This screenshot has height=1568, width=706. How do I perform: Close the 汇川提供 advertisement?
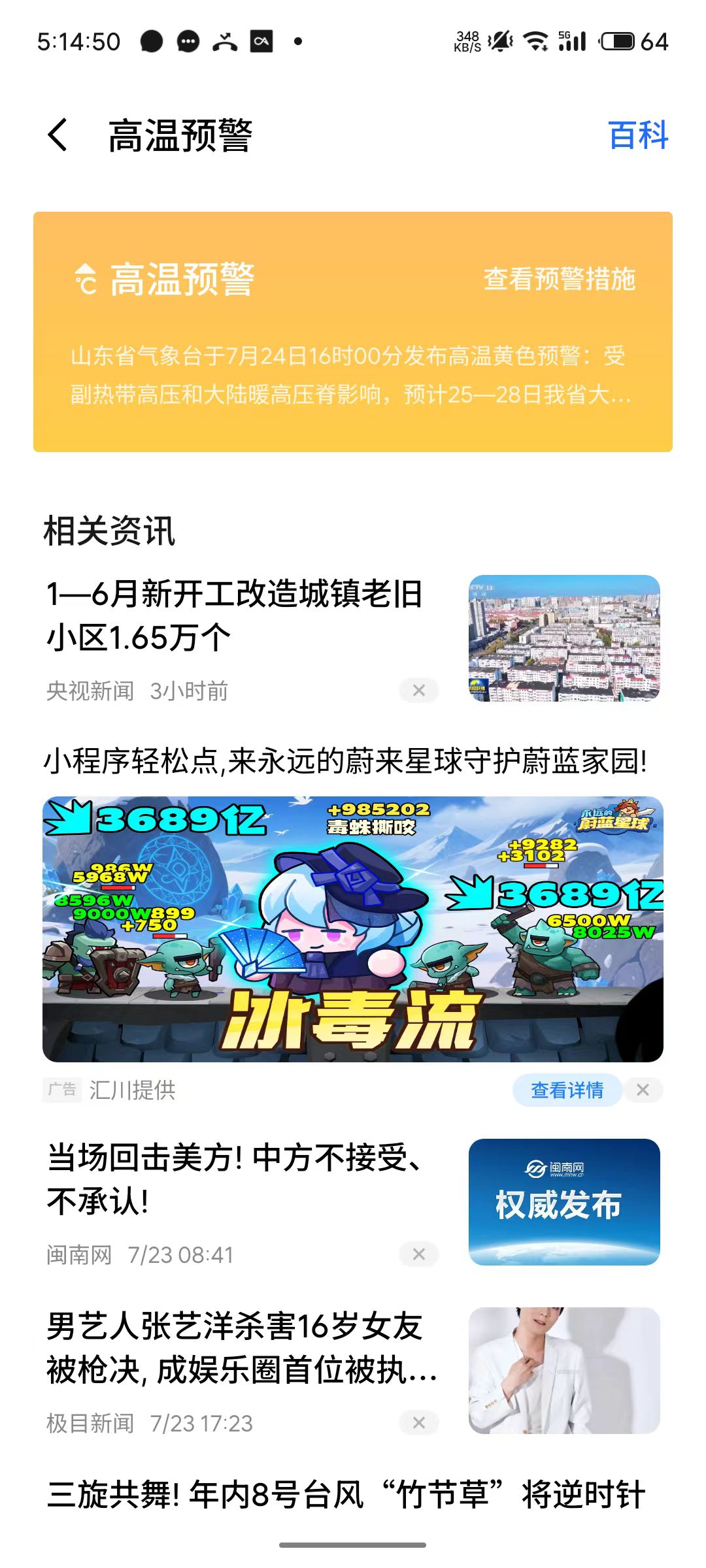643,1090
